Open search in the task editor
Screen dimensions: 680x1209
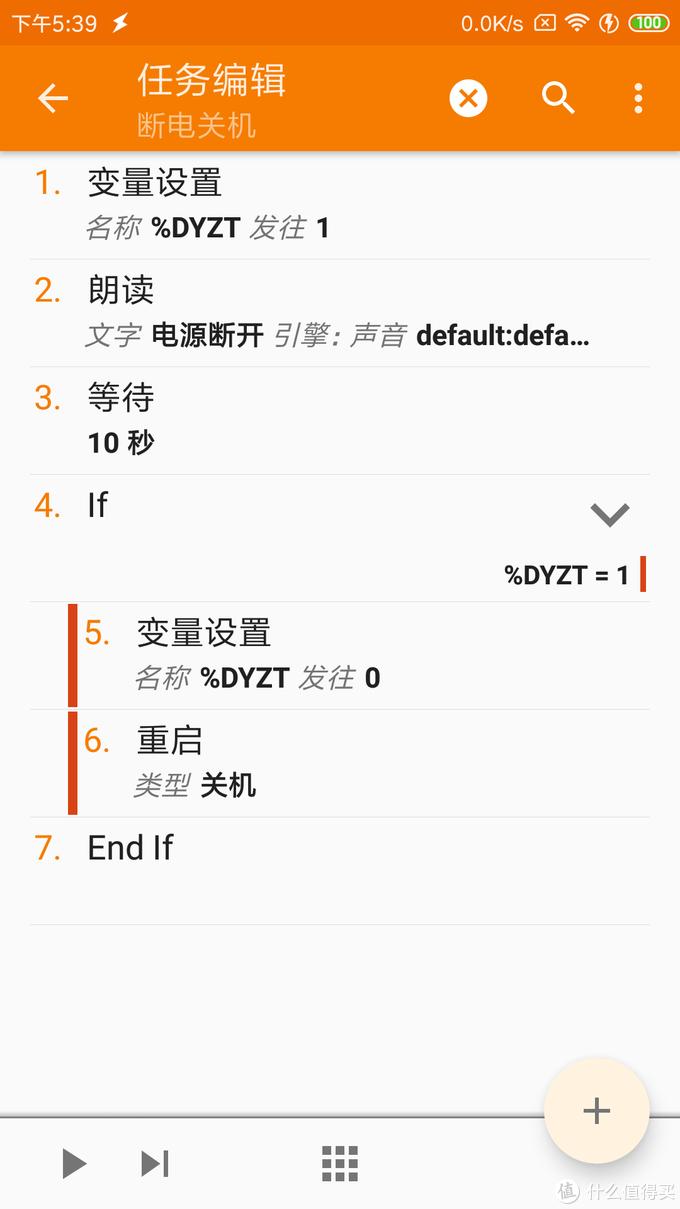coord(558,98)
